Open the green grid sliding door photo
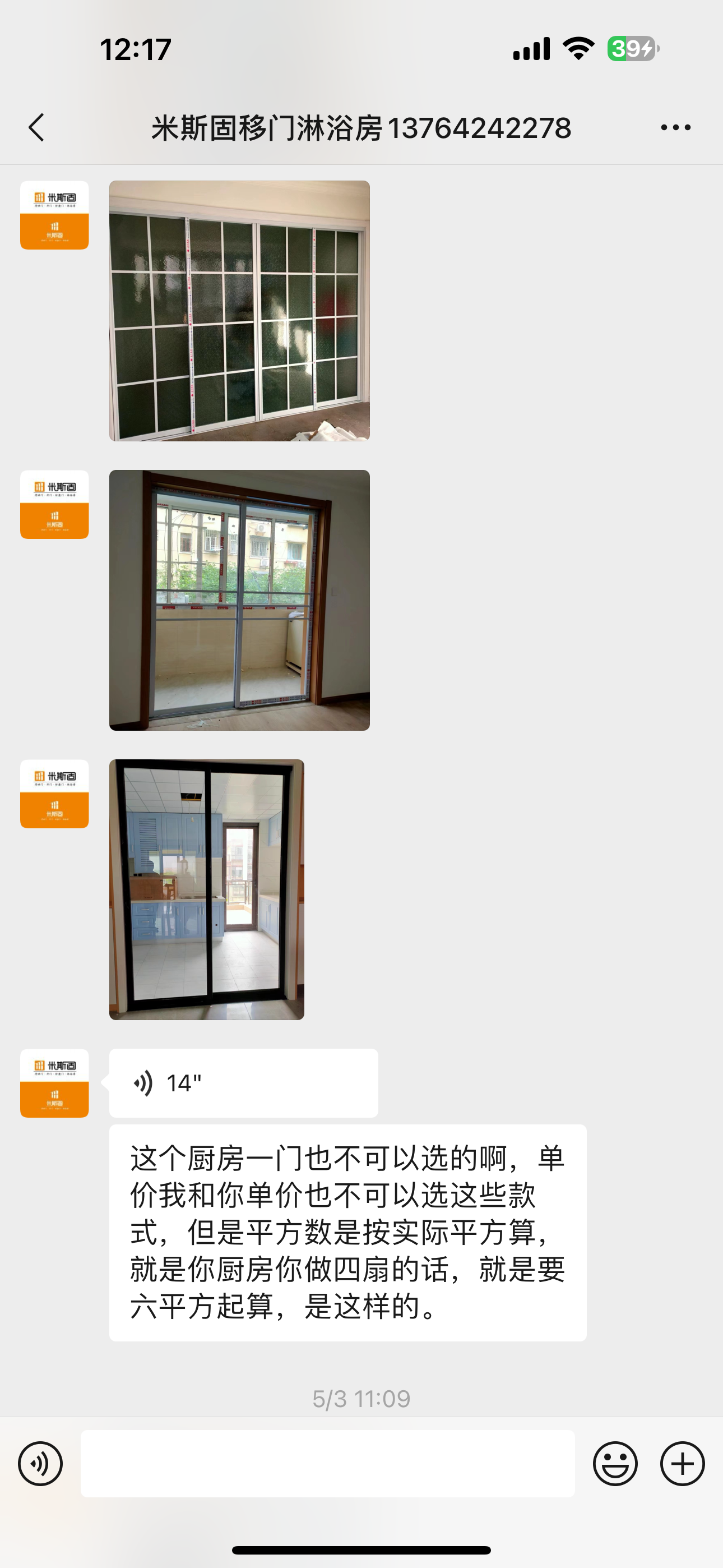 click(239, 311)
